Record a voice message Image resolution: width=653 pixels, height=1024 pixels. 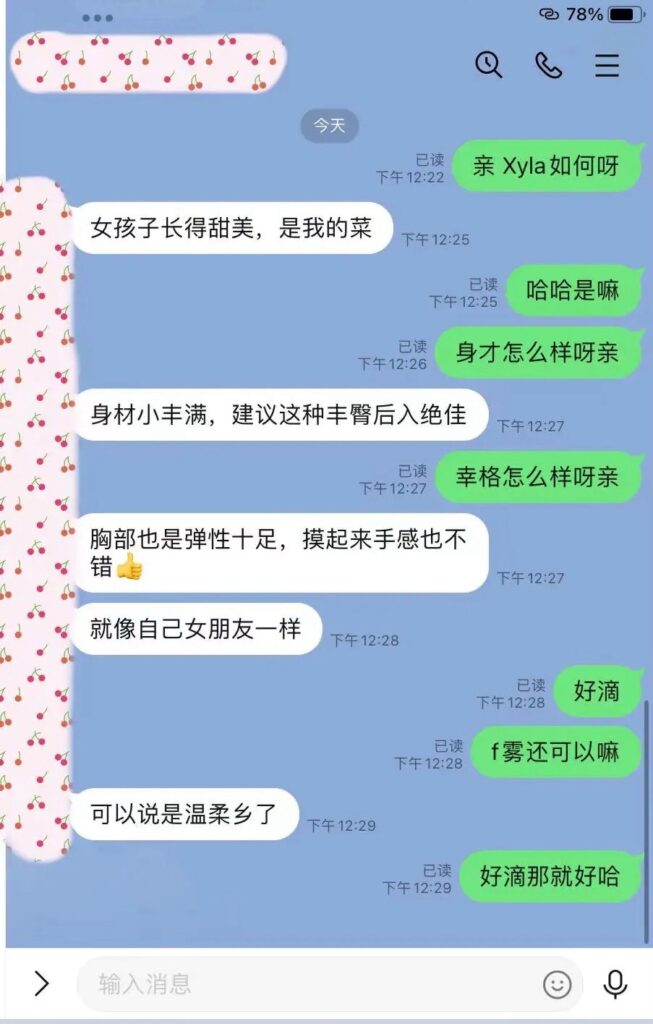coord(615,984)
